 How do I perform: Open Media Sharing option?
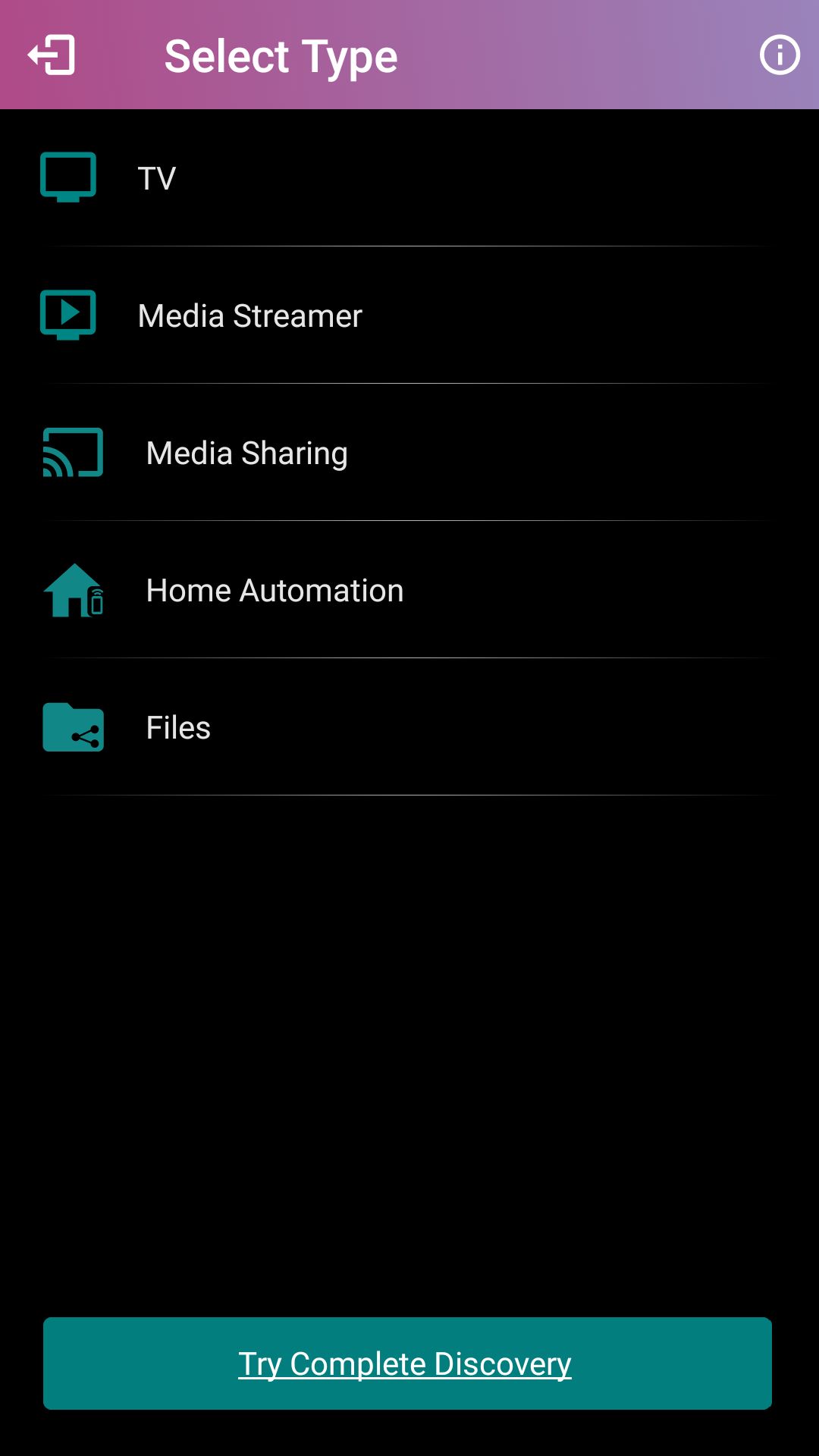(x=409, y=453)
